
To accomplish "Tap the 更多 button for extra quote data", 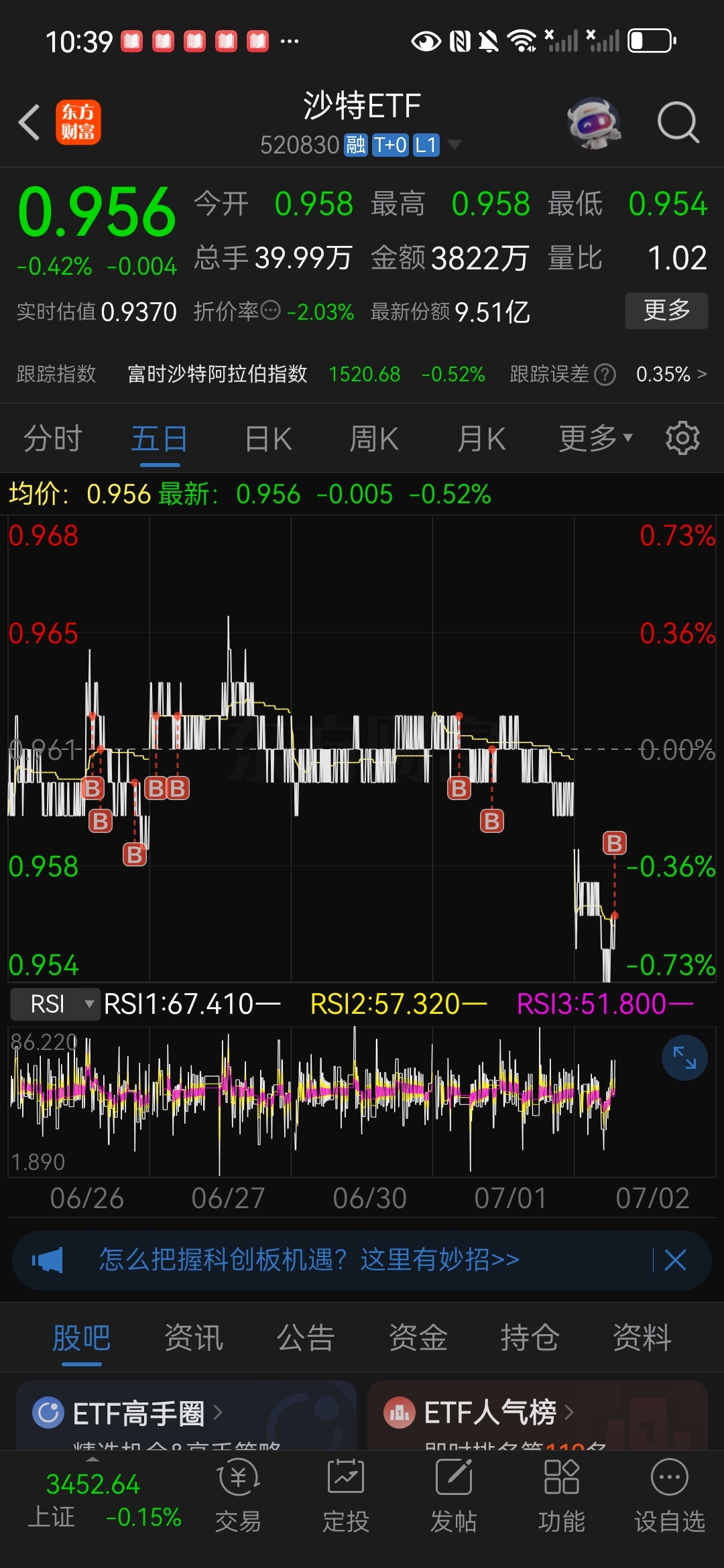I will [666, 311].
